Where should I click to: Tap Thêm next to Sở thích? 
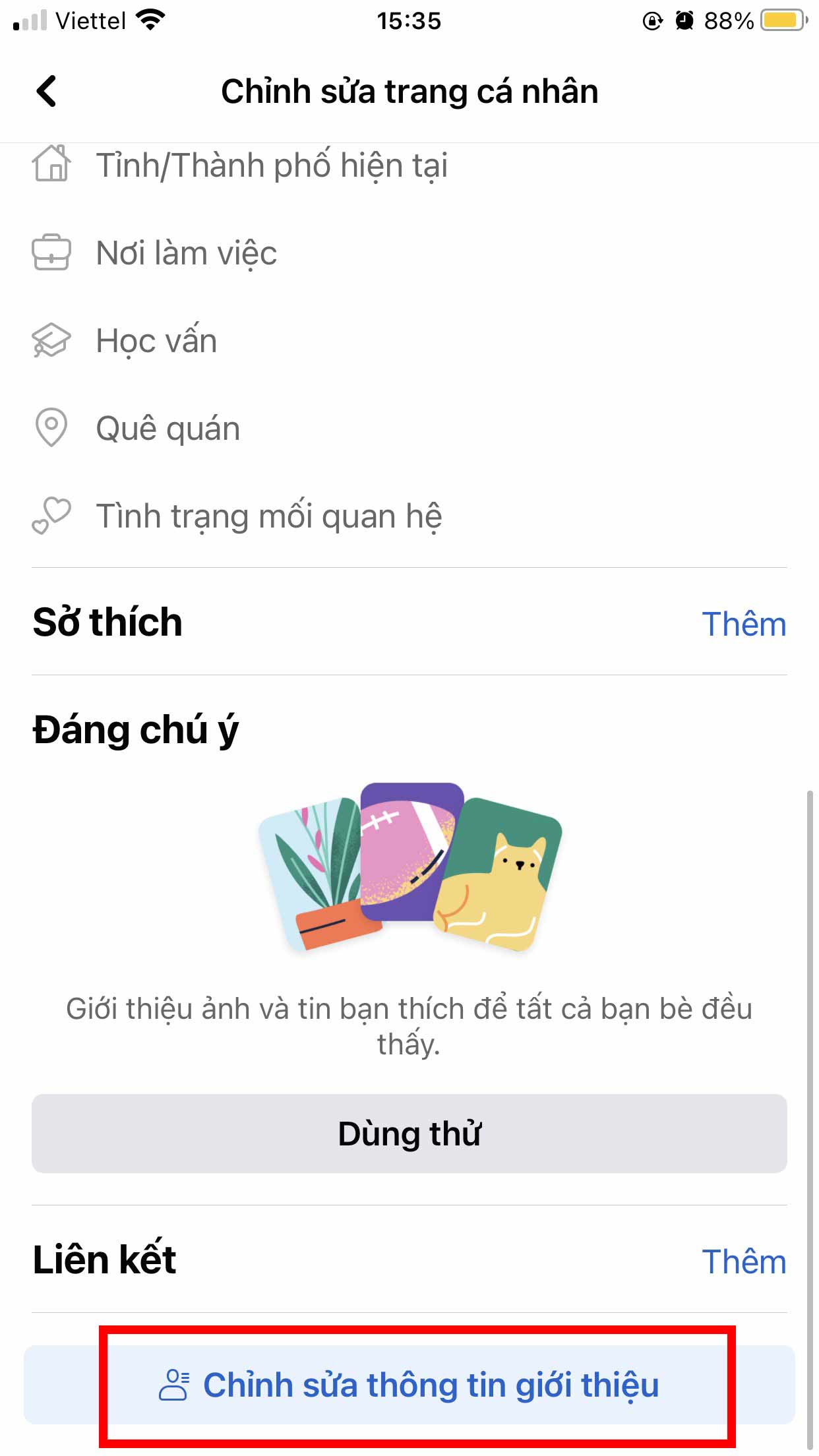tap(744, 623)
